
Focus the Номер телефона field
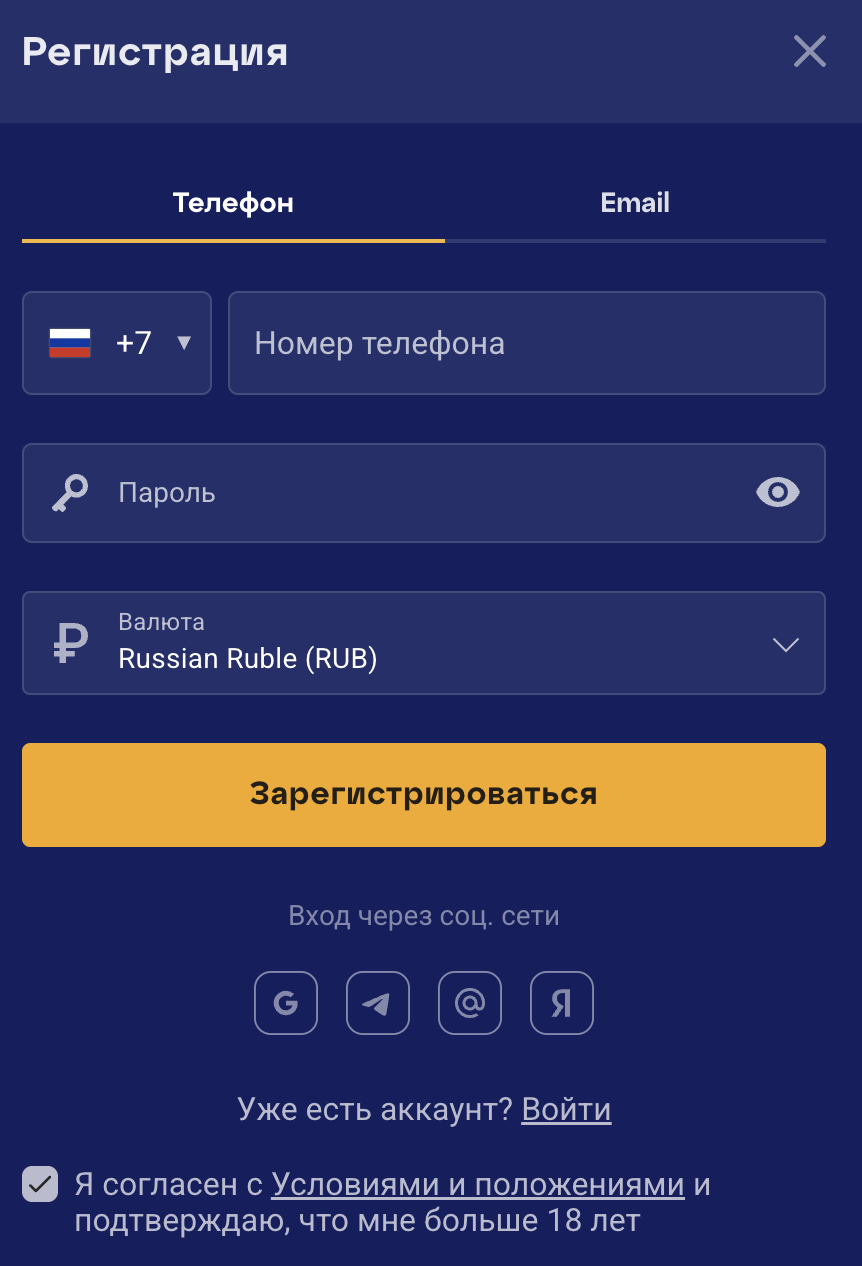click(x=526, y=343)
